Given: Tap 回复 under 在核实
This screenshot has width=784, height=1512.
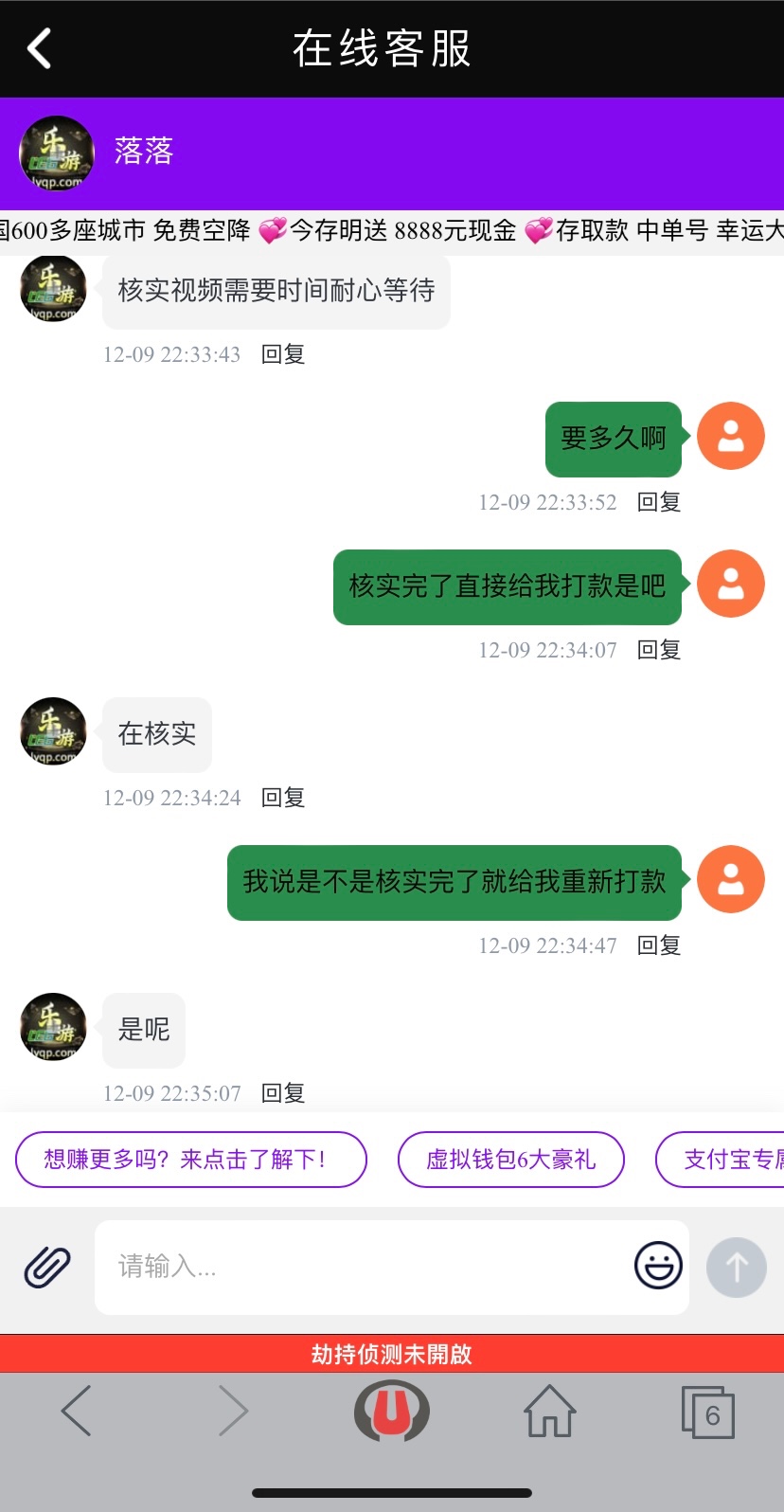Looking at the screenshot, I should click(x=283, y=798).
